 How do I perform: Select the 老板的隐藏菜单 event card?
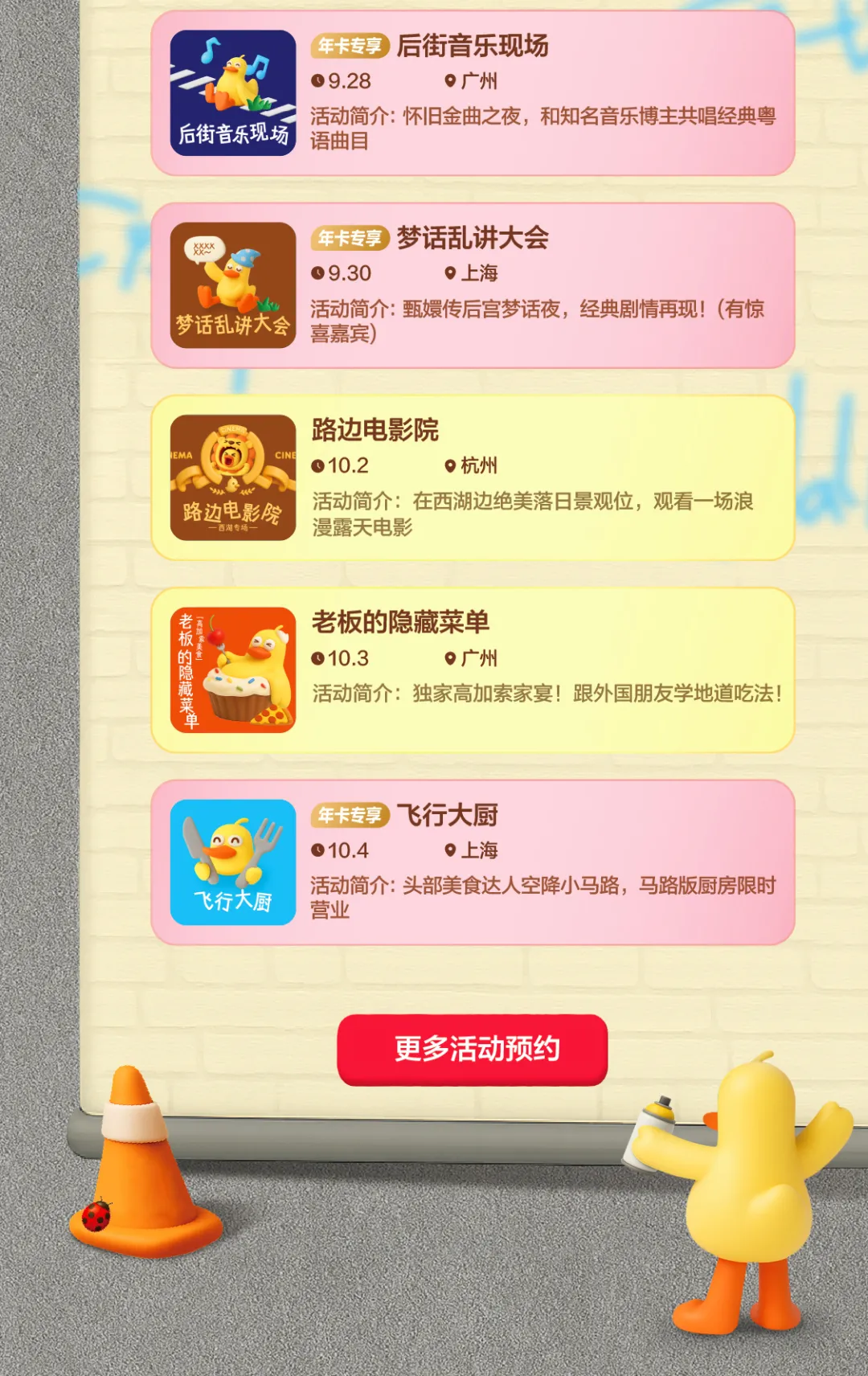click(473, 670)
